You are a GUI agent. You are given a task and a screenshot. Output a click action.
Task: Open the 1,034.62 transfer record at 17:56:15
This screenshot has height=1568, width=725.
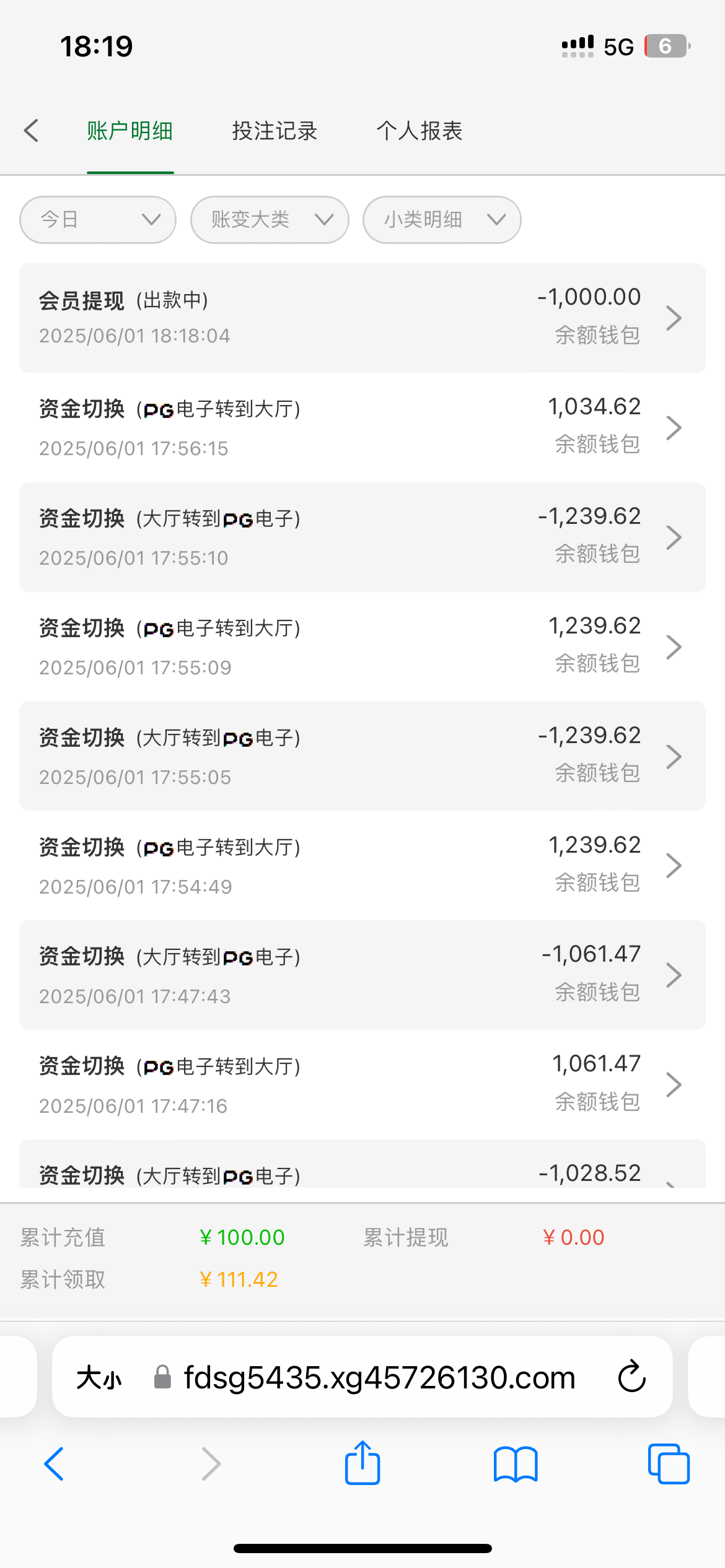pos(362,427)
